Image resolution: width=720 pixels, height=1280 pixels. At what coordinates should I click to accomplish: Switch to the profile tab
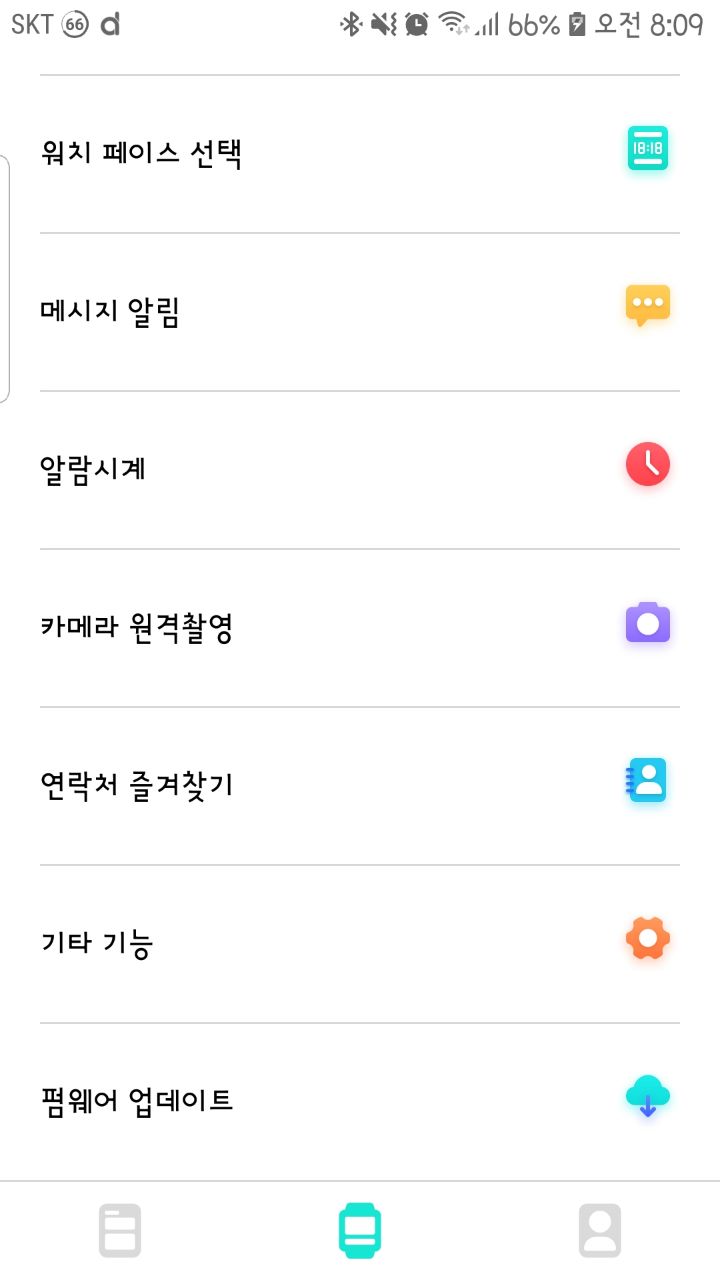(x=600, y=1231)
